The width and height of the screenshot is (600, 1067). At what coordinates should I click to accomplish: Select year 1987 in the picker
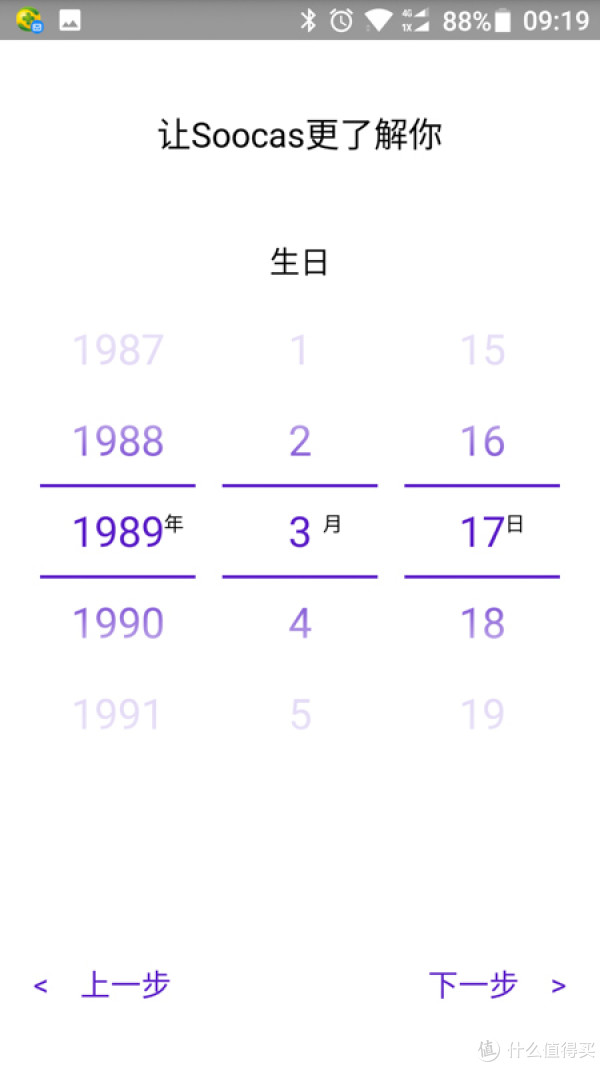point(118,350)
